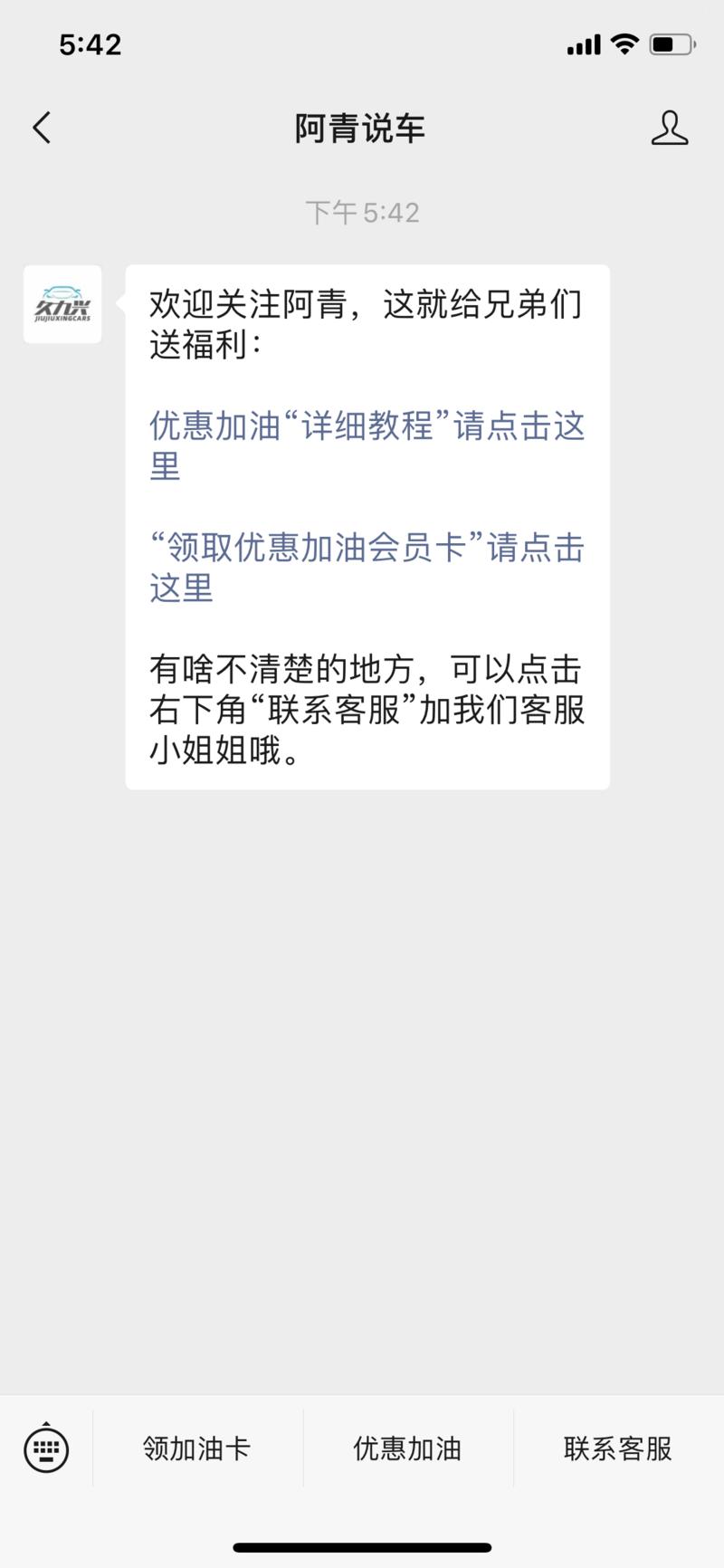This screenshot has height=1568, width=724.
Task: Tap the battery indicator in the status bar
Action: (x=671, y=42)
